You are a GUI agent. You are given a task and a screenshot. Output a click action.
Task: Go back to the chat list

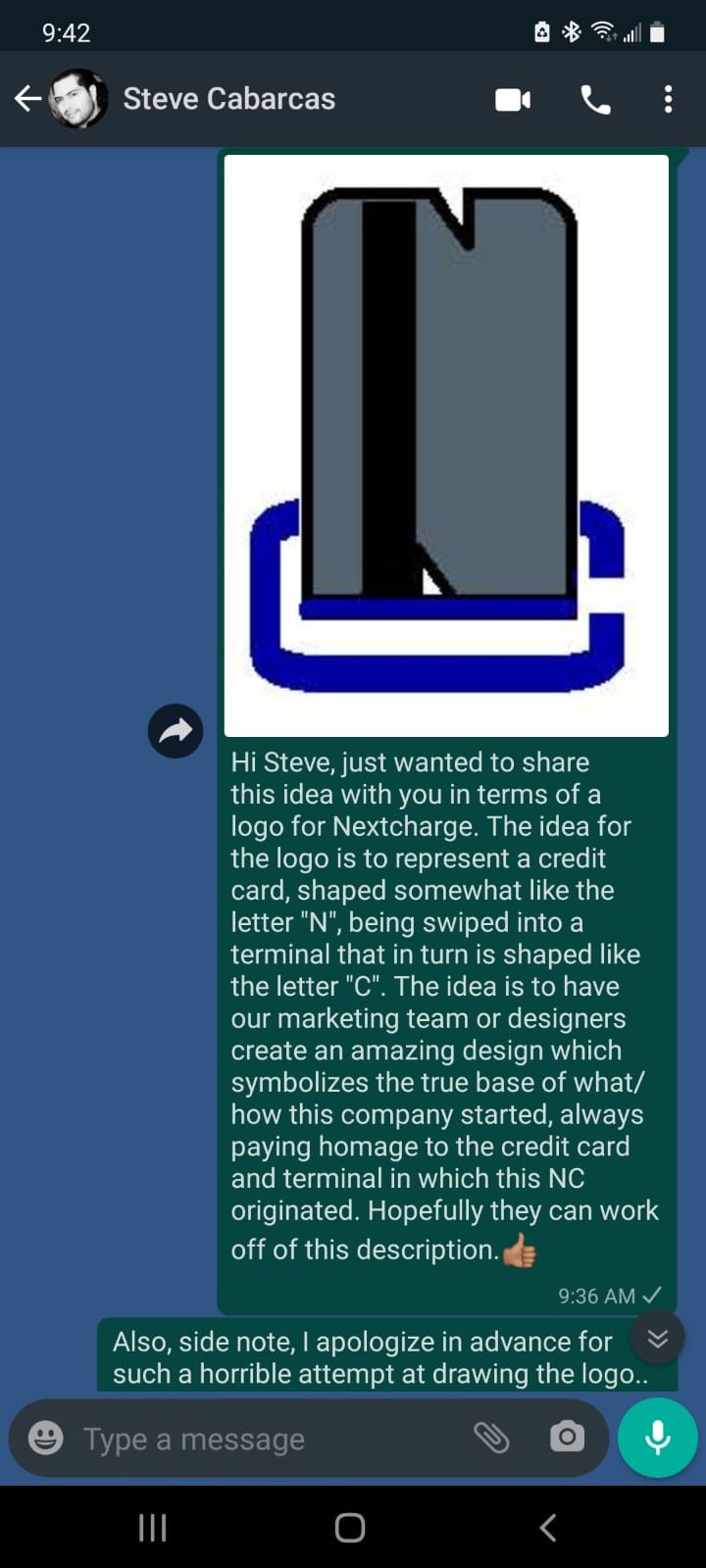click(x=27, y=98)
